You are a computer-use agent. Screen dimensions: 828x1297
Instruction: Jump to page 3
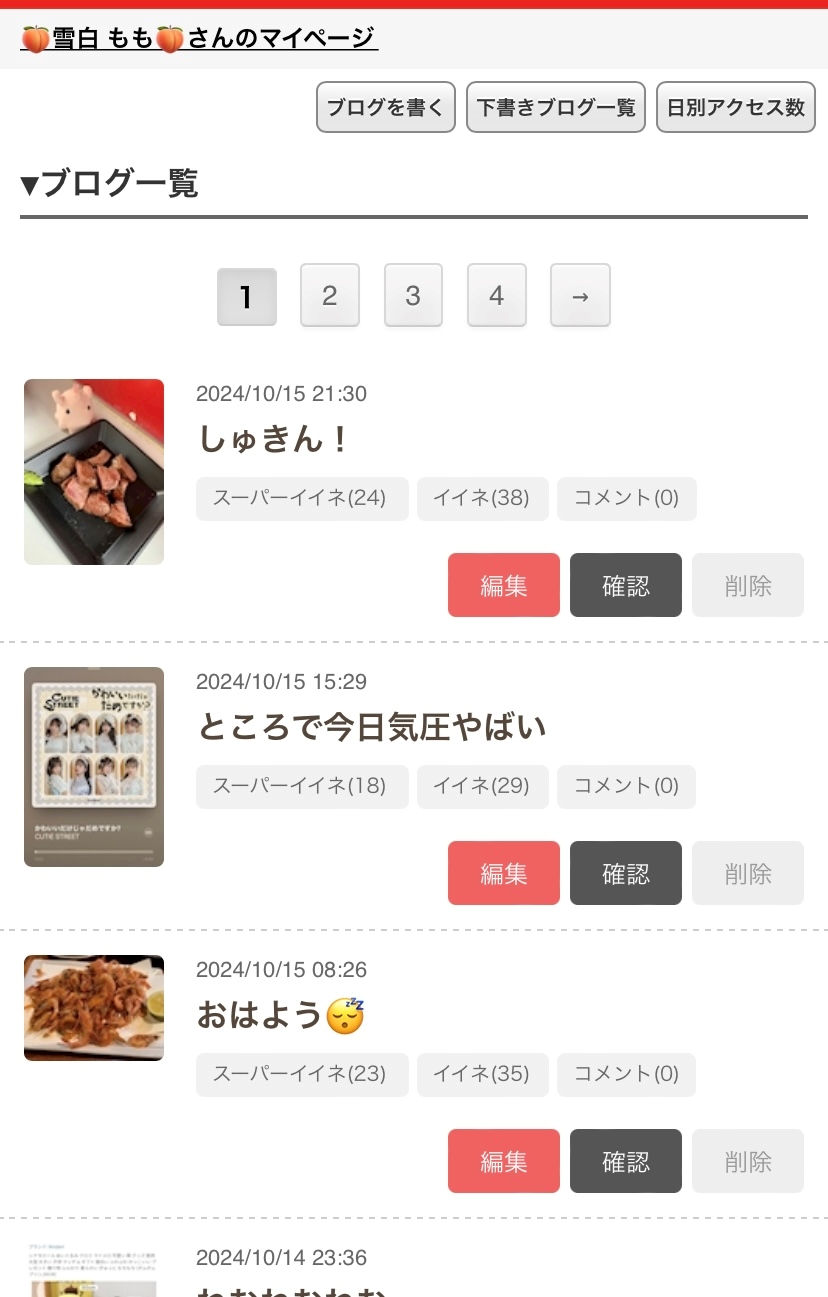tap(413, 295)
